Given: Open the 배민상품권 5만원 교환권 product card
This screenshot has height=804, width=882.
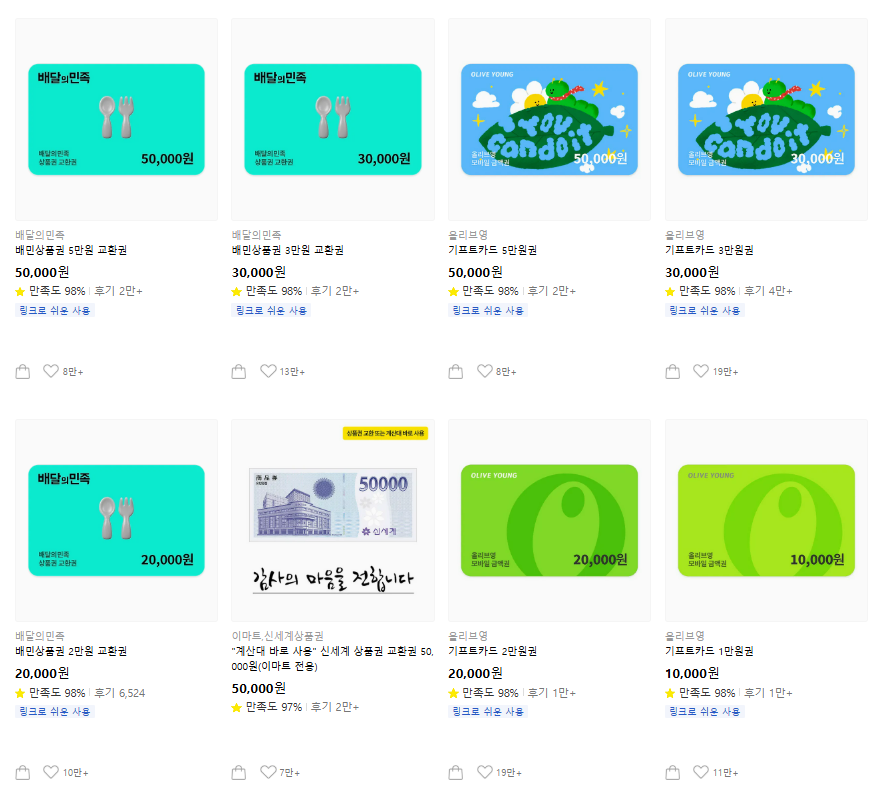Looking at the screenshot, I should tap(116, 119).
